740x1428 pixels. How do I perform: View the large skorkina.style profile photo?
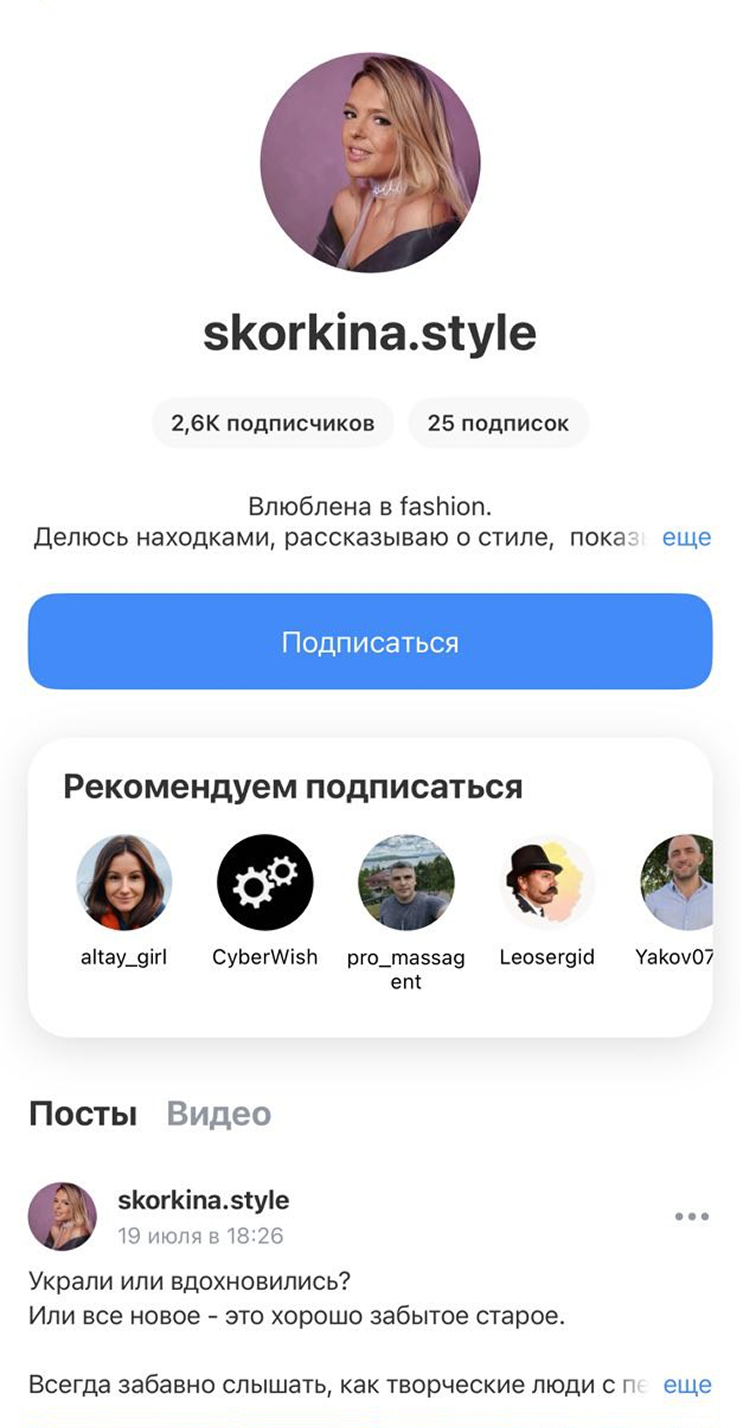coord(370,162)
